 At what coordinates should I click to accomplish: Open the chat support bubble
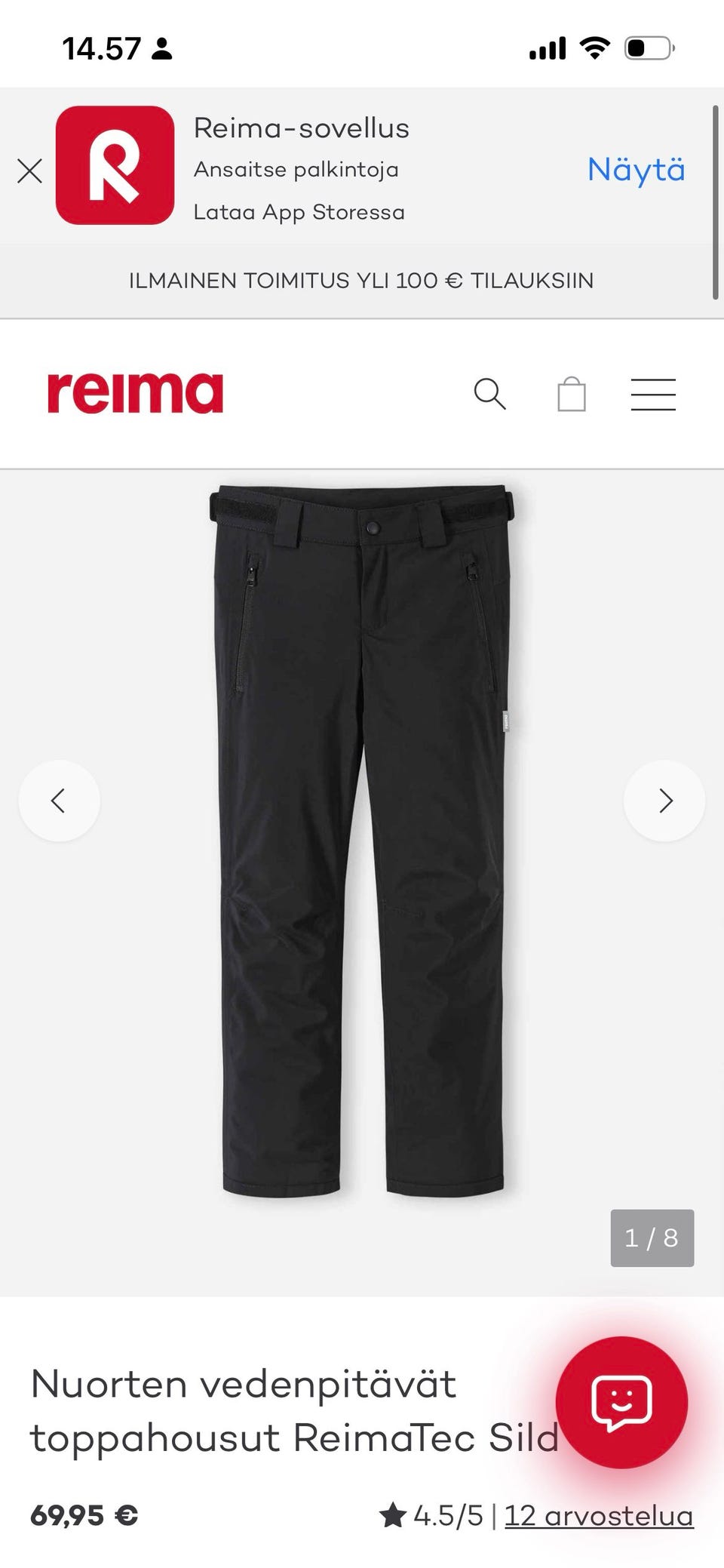click(x=621, y=1402)
